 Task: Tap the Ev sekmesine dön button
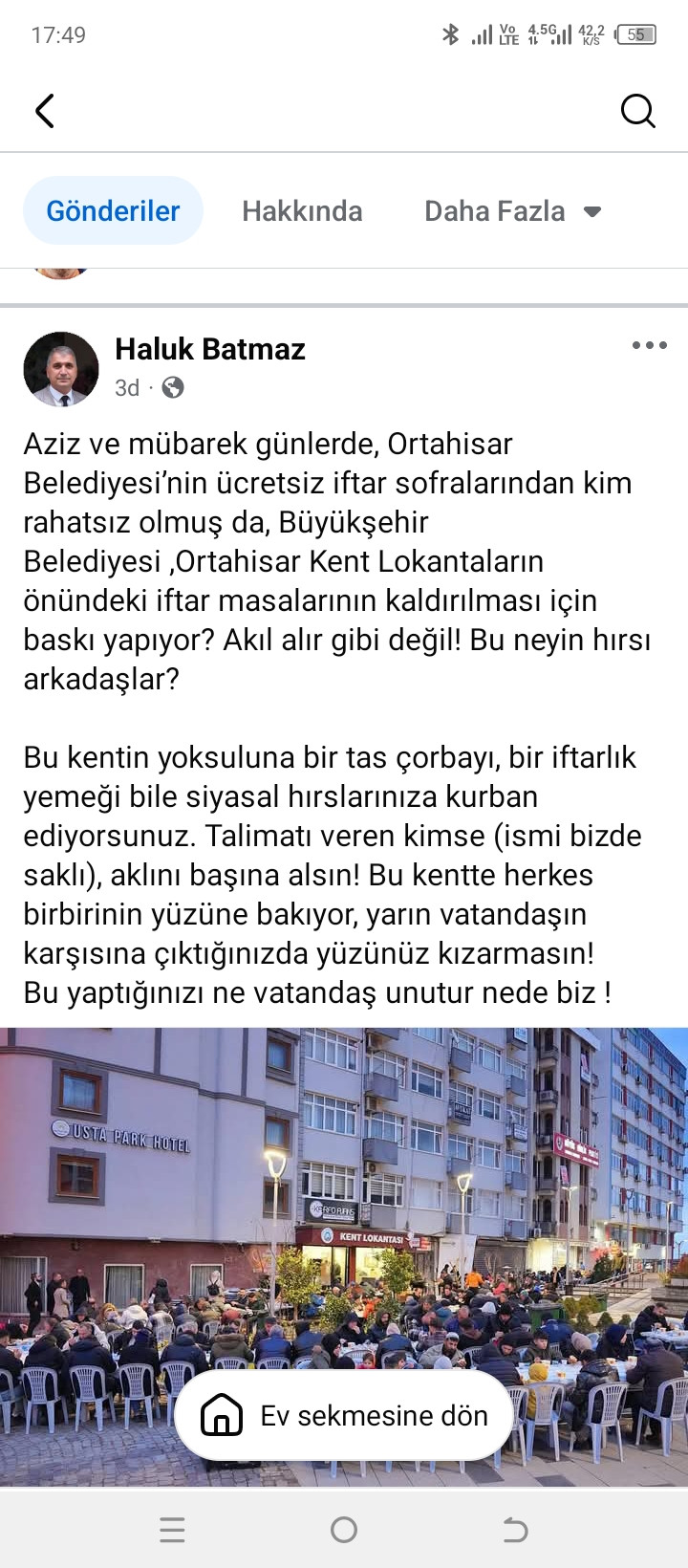345,1415
